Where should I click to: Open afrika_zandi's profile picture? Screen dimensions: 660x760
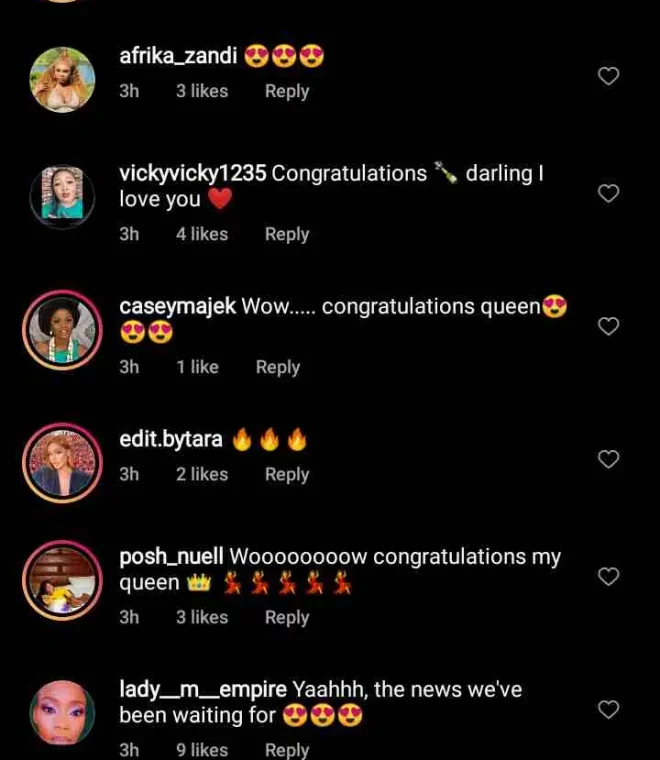63,79
